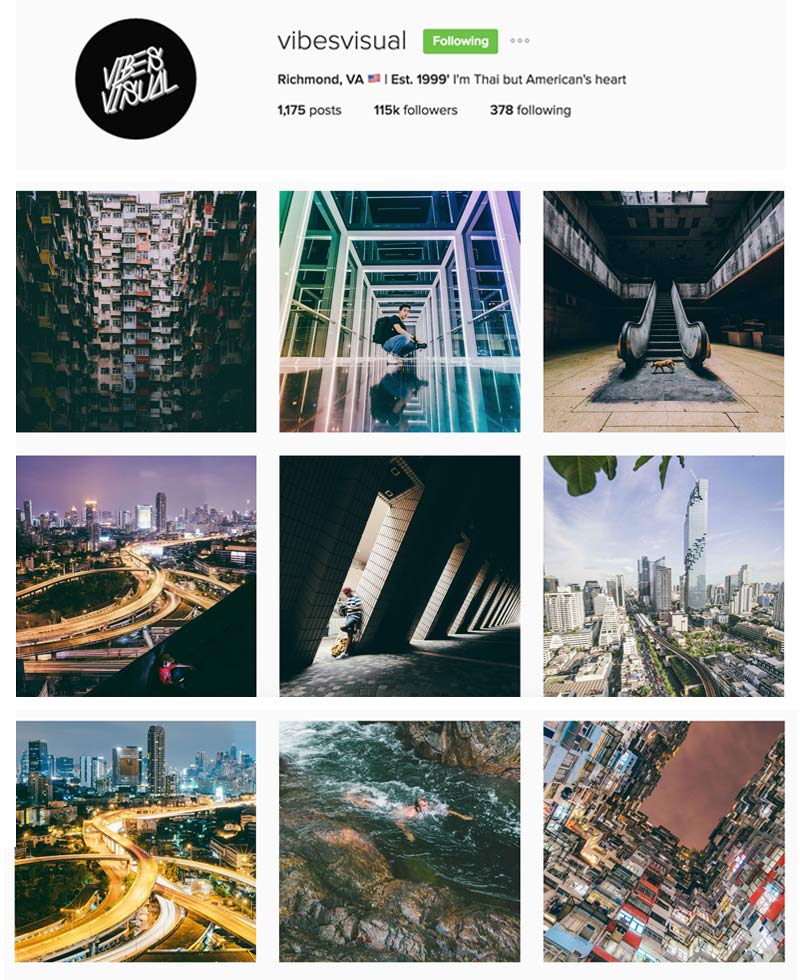The image size is (800, 980).
Task: Open the glass corridor crouching man photo
Action: point(400,311)
